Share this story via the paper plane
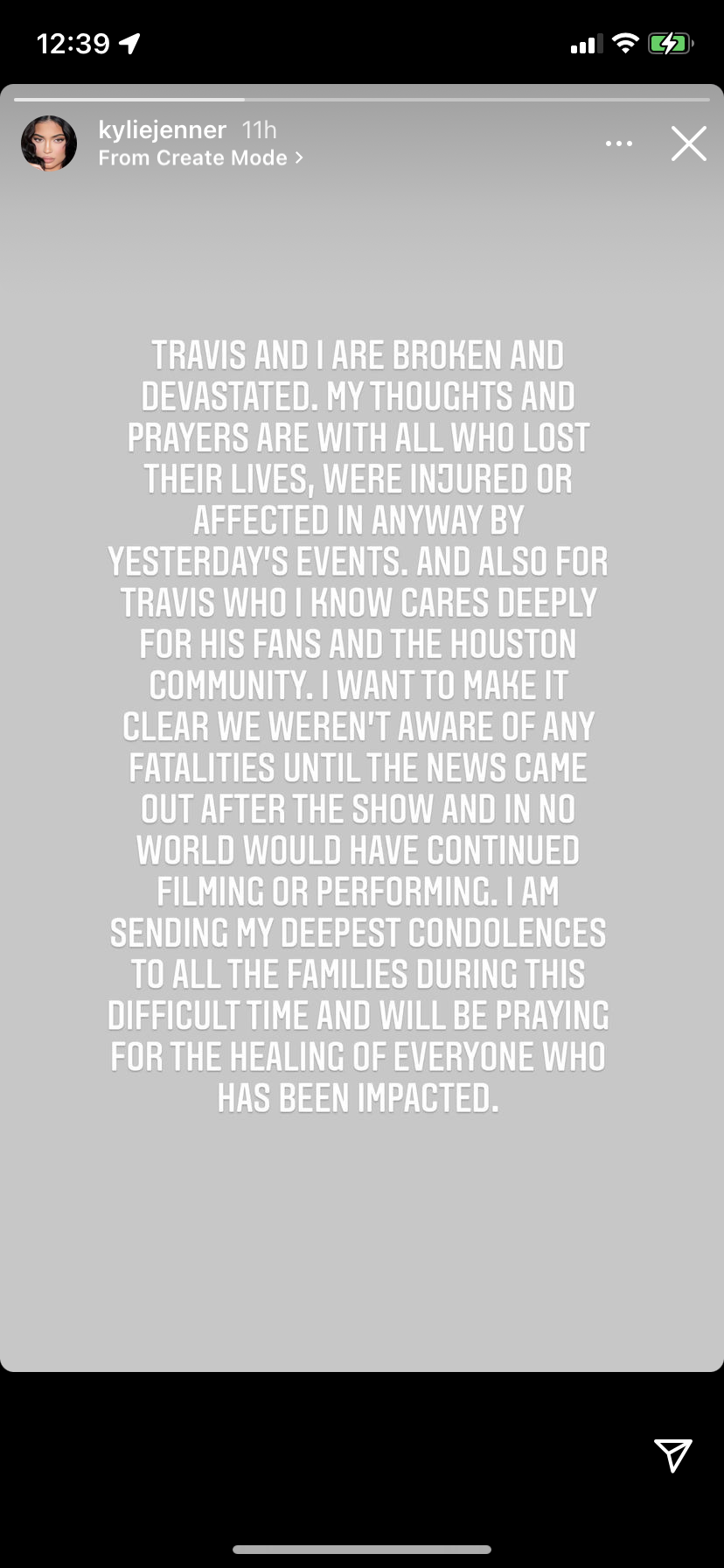 click(x=673, y=1454)
